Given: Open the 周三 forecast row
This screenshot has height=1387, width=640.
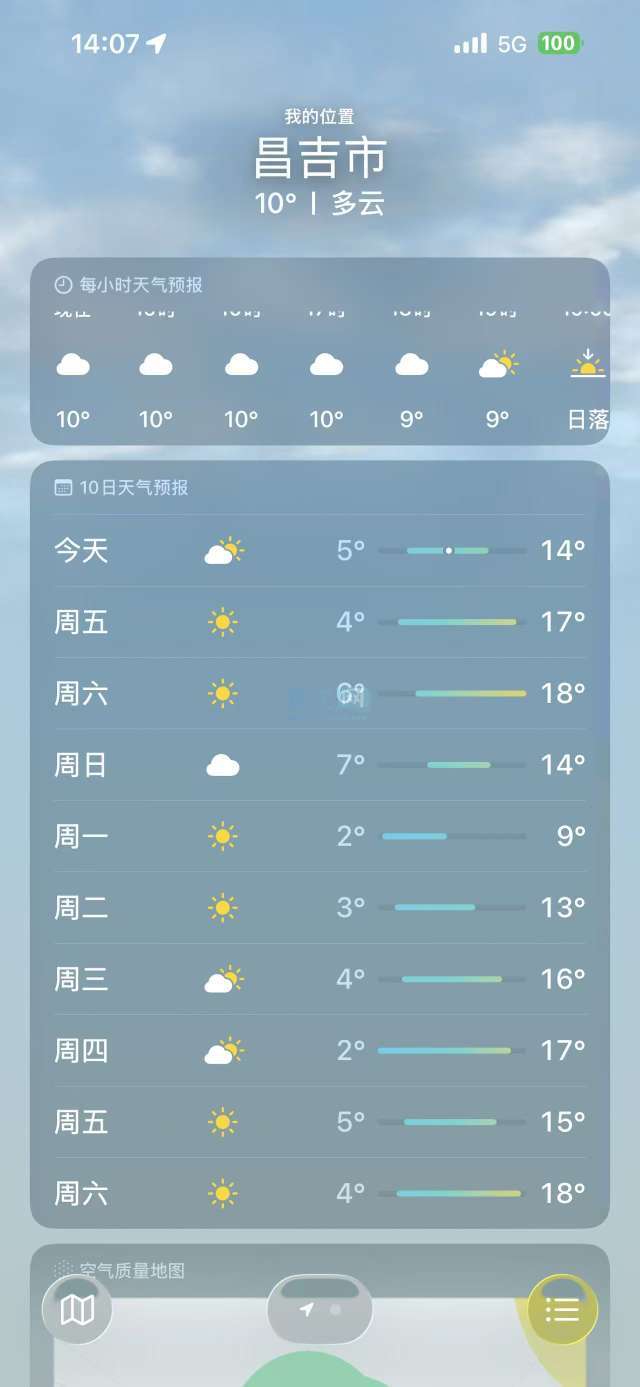Looking at the screenshot, I should click(320, 979).
